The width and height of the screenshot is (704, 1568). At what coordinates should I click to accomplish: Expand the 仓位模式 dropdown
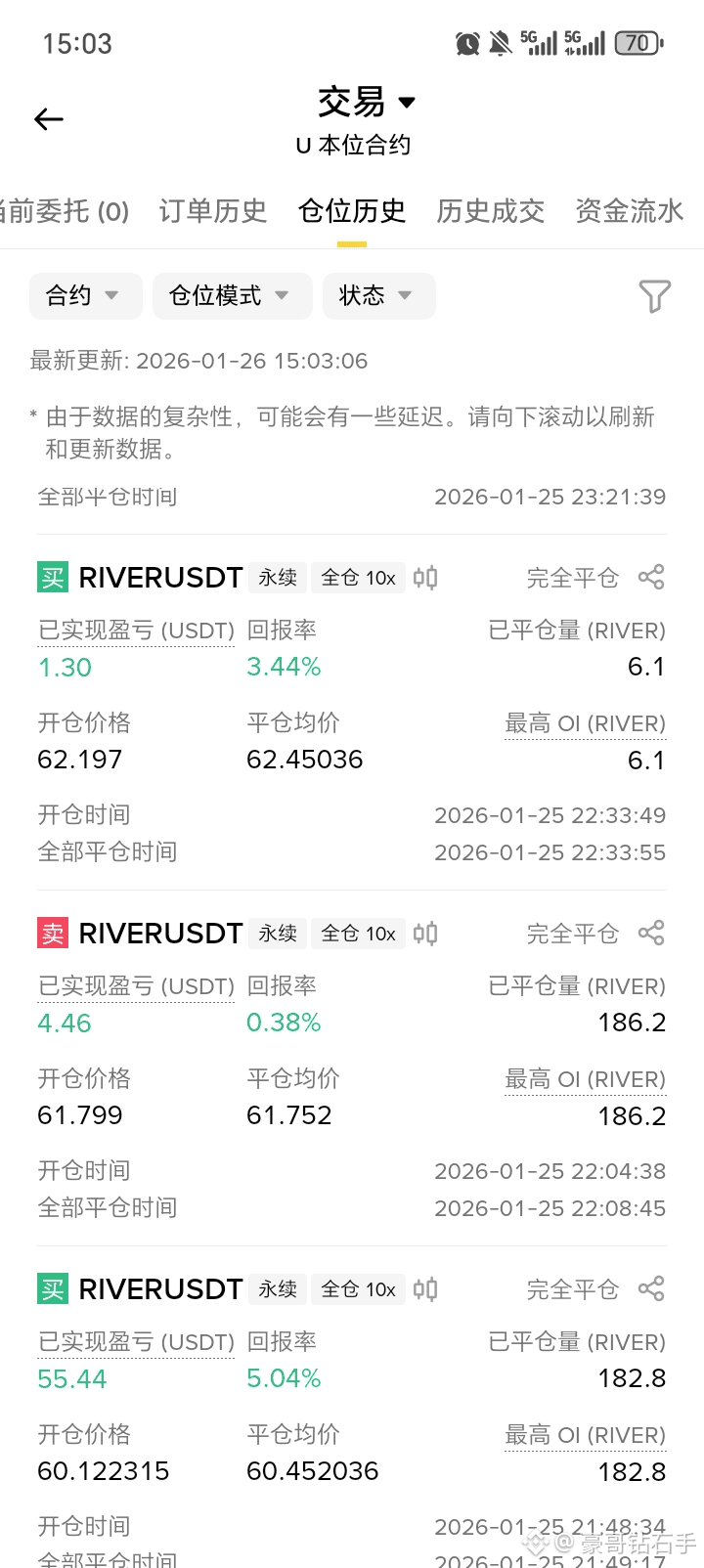pos(232,295)
